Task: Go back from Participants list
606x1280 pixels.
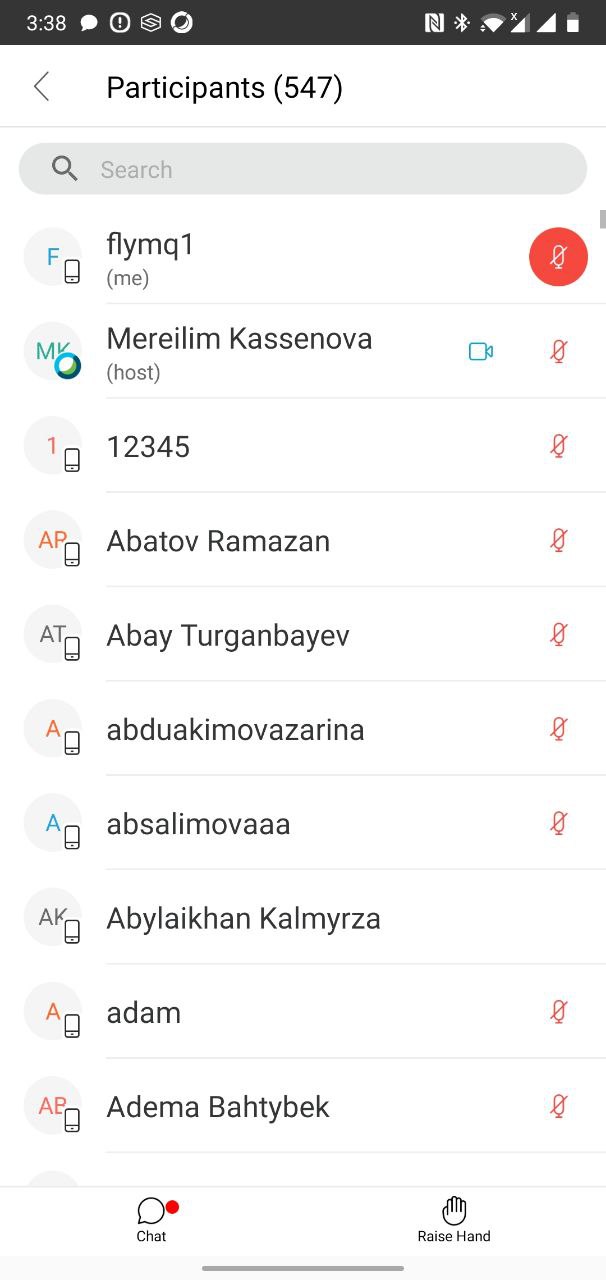Action: coord(41,87)
